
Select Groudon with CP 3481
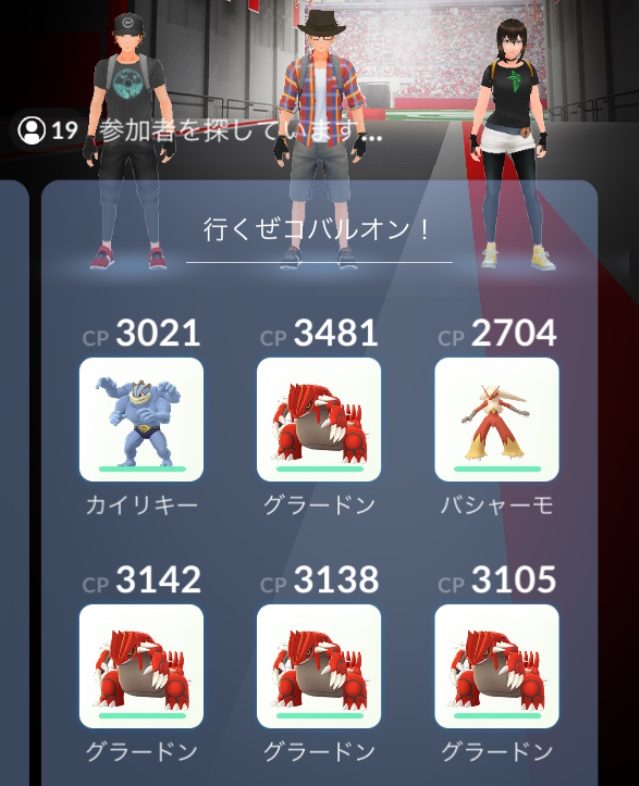pyautogui.click(x=319, y=420)
